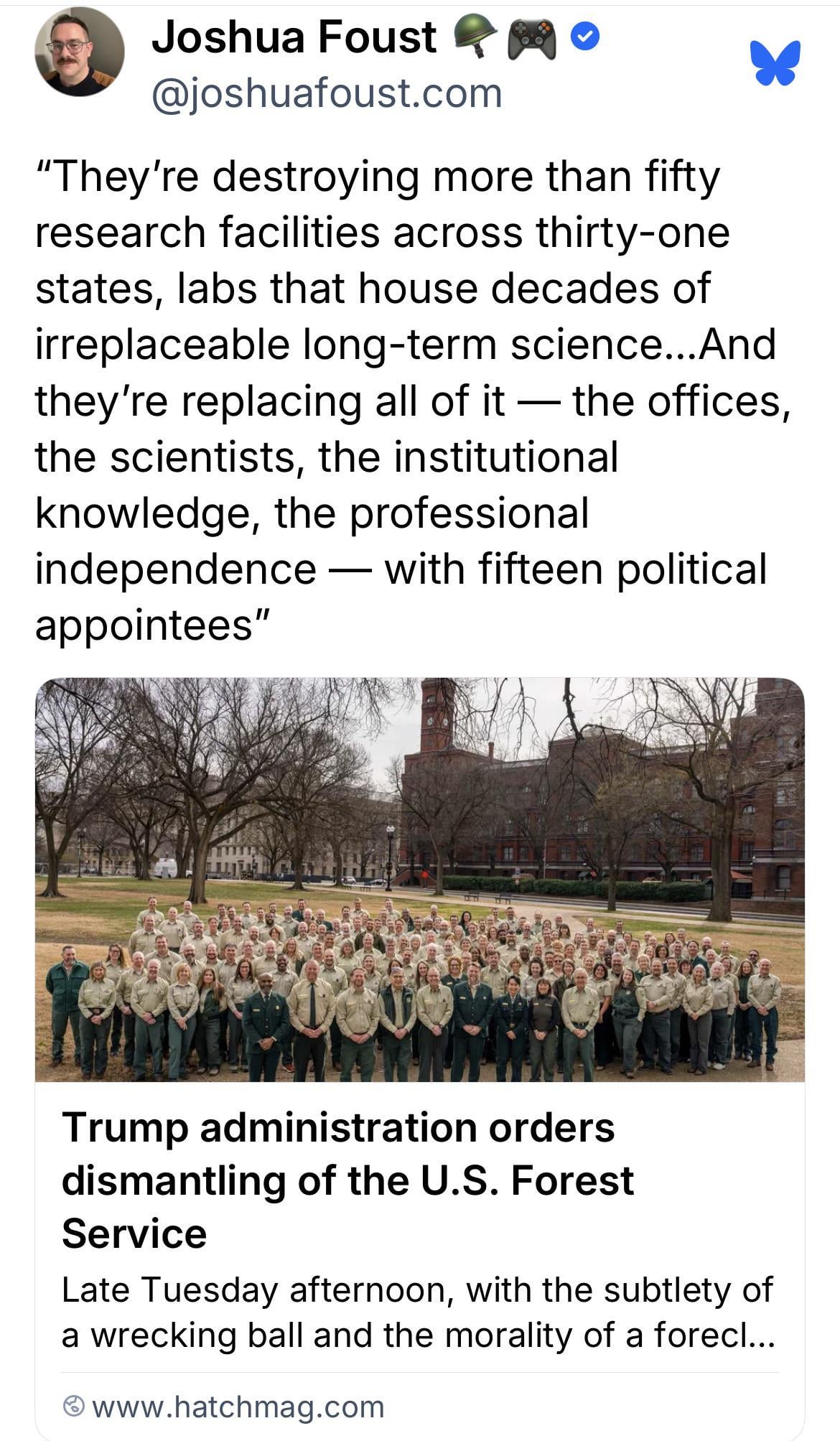840x1441 pixels.
Task: Tap the Bluesky butterfly icon
Action: click(x=775, y=63)
